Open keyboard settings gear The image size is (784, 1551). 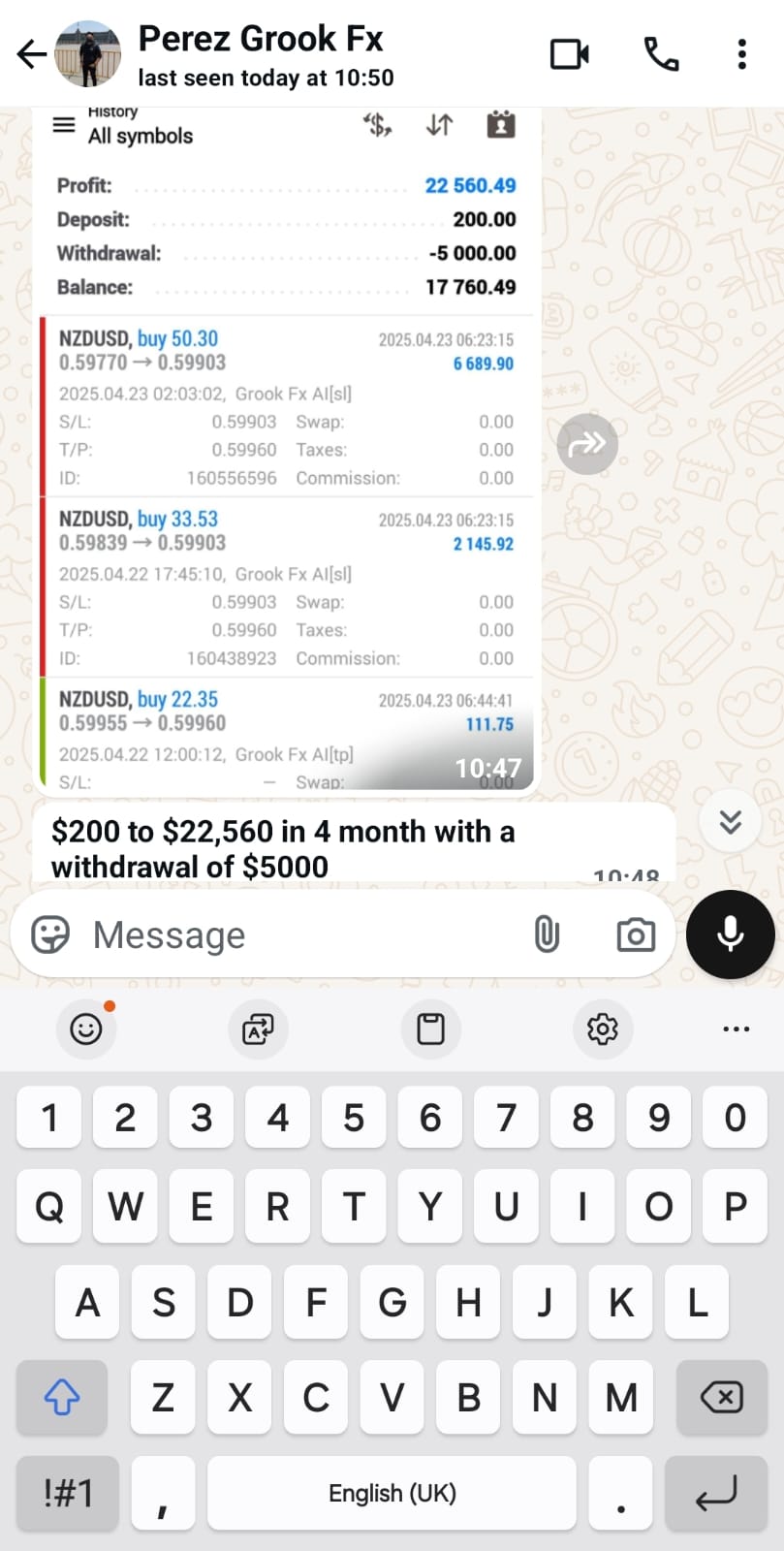tap(602, 1029)
